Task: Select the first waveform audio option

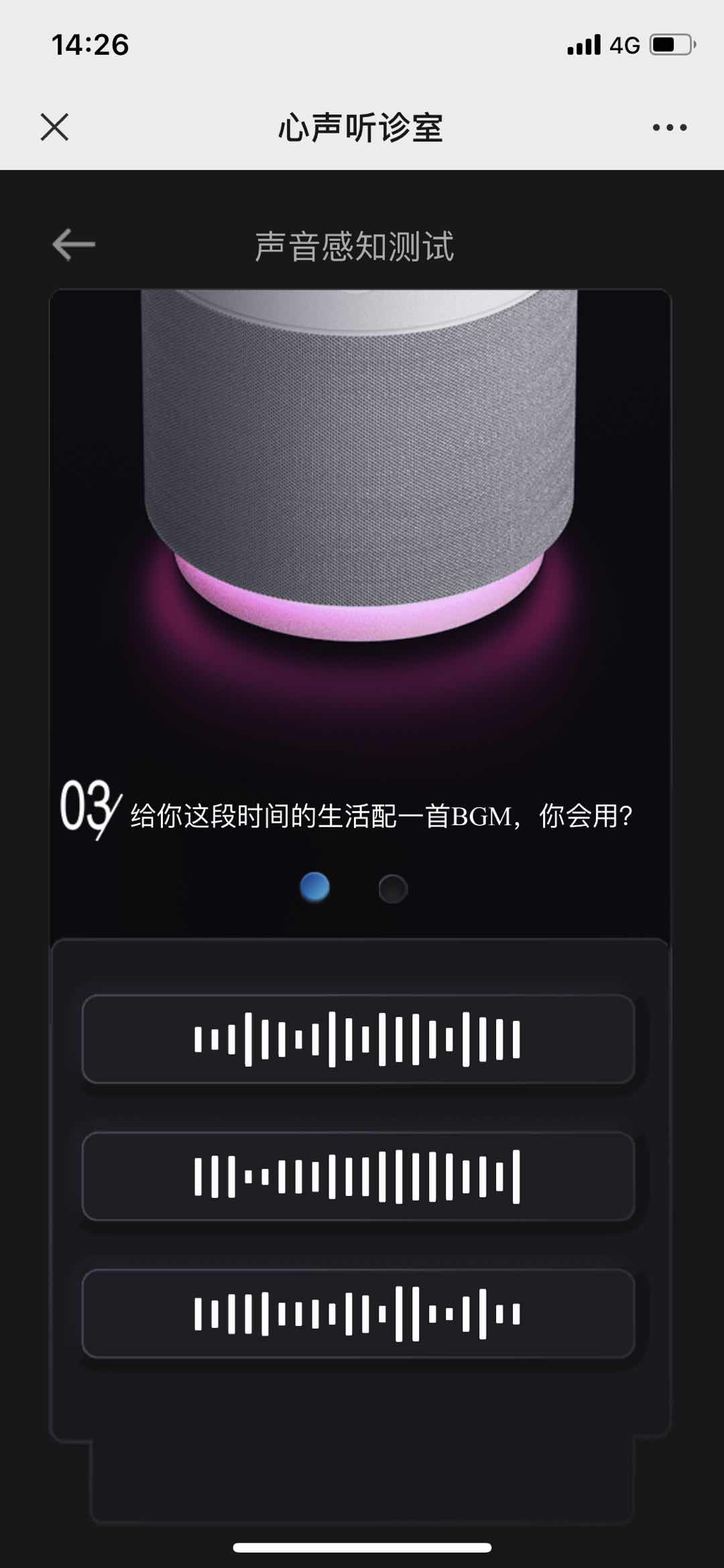Action: coord(358,1039)
